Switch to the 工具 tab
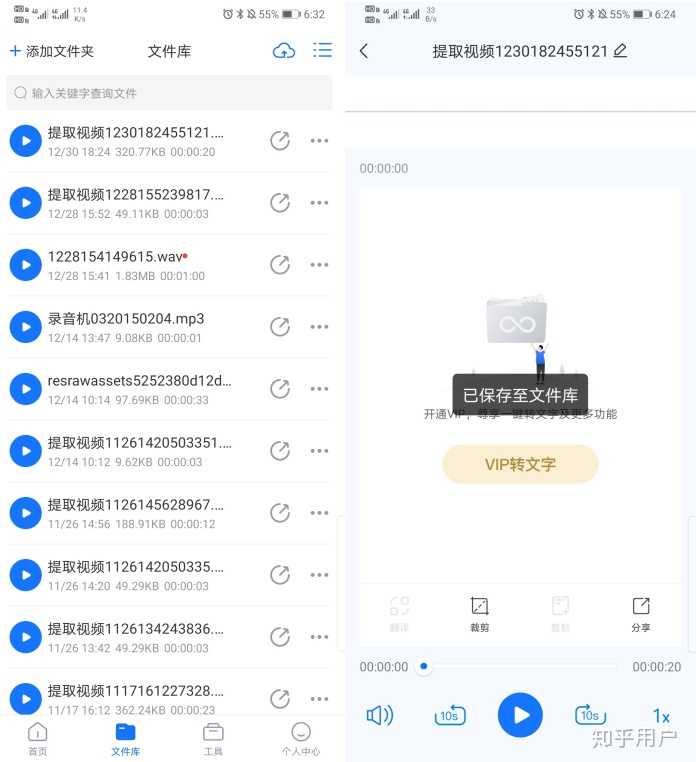Image resolution: width=696 pixels, height=762 pixels. pos(213,738)
